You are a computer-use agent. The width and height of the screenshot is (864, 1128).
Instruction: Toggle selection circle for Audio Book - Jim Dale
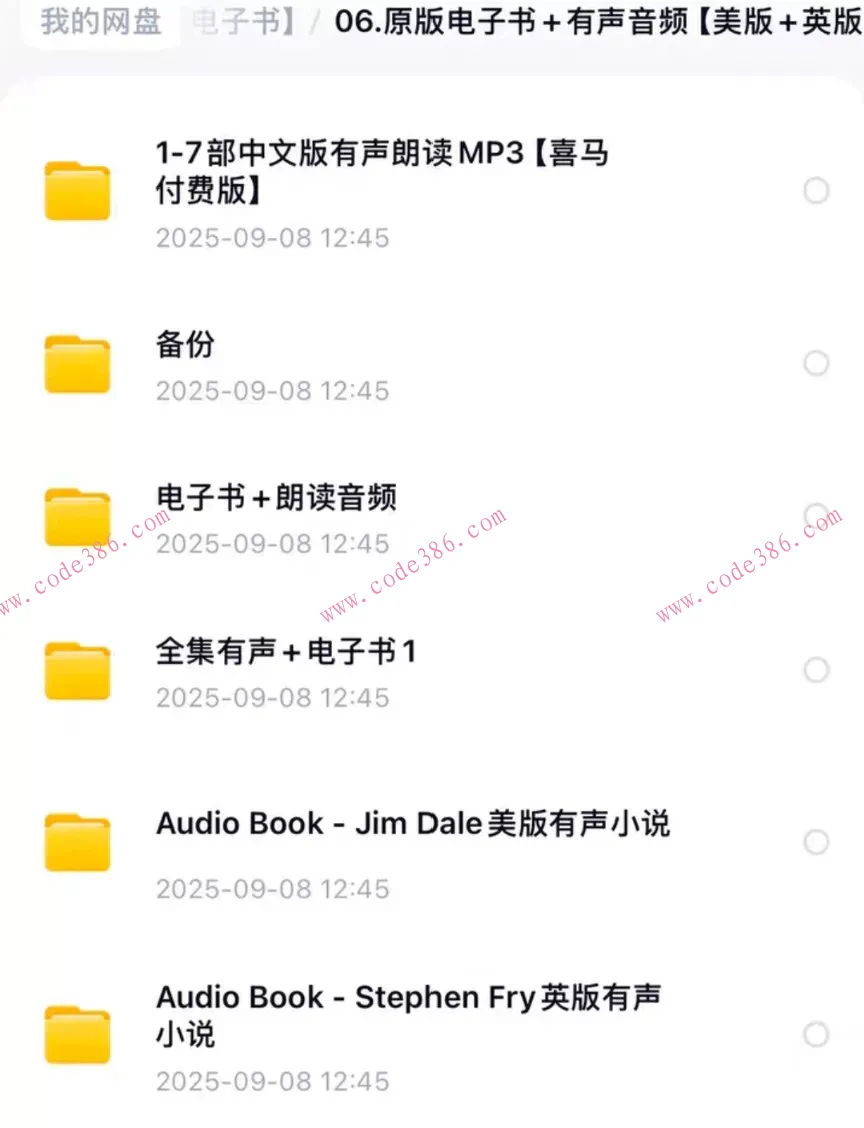click(x=817, y=842)
